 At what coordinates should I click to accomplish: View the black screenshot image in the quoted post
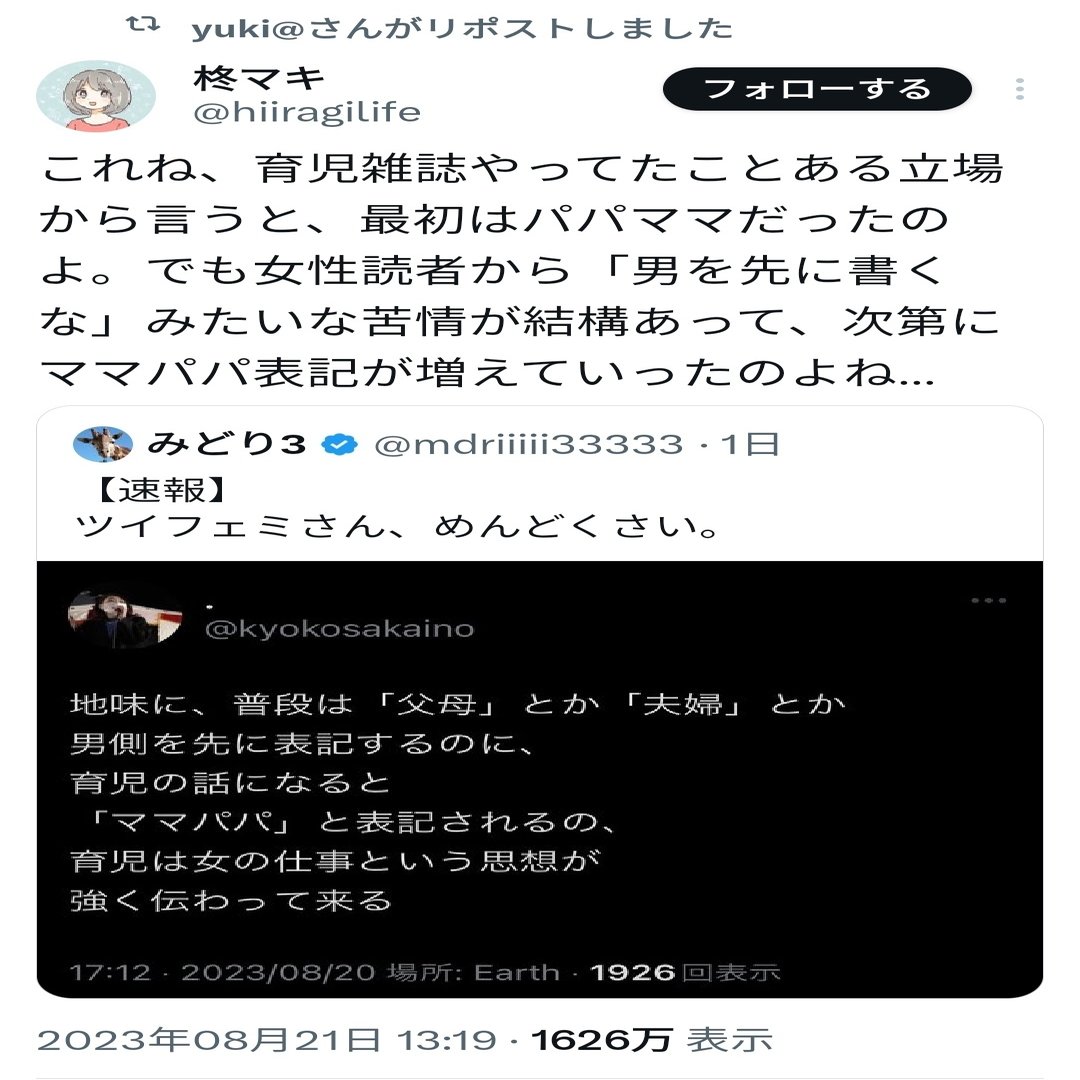coord(540,778)
